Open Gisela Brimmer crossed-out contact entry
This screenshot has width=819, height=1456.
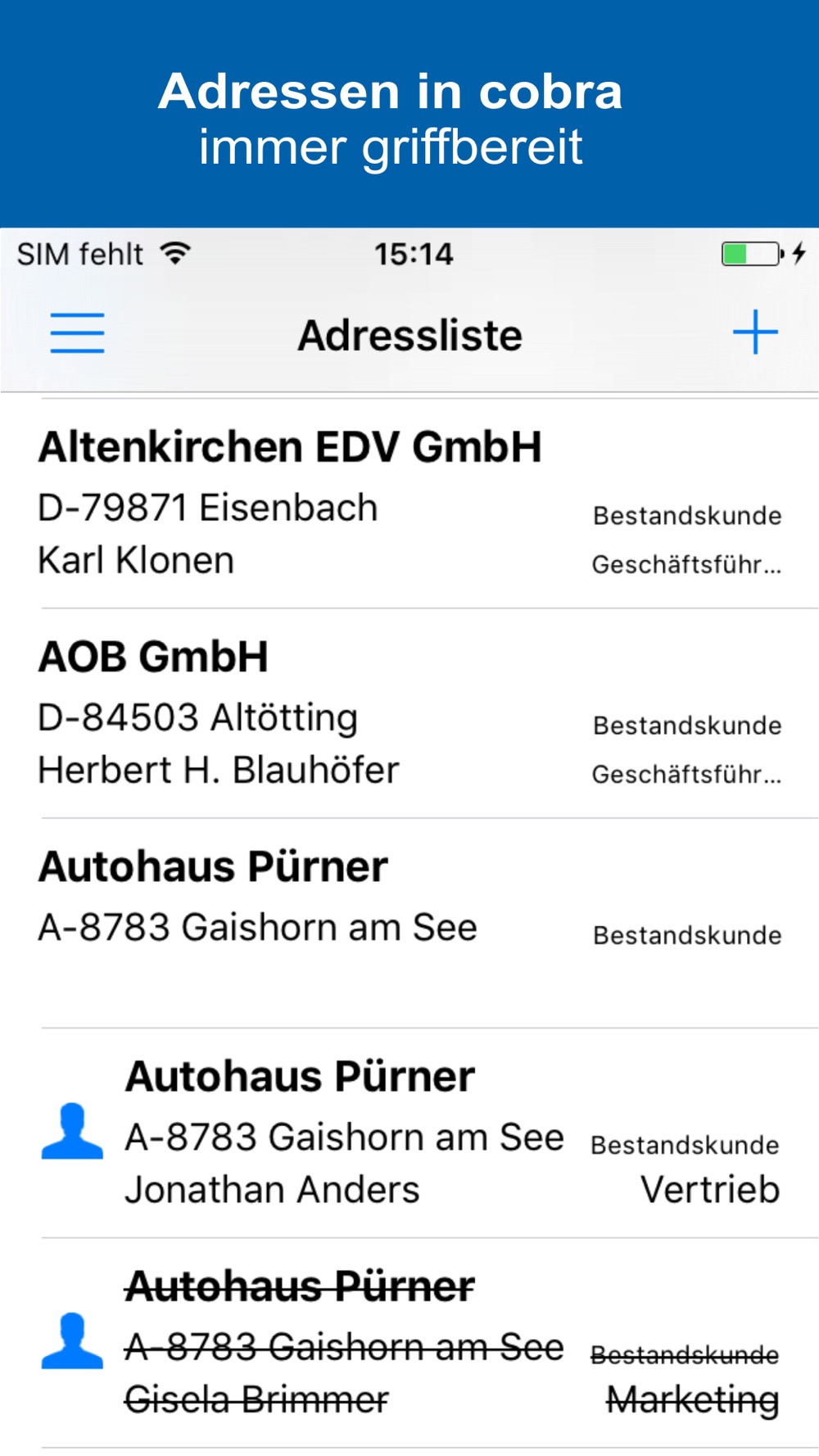tap(409, 1342)
